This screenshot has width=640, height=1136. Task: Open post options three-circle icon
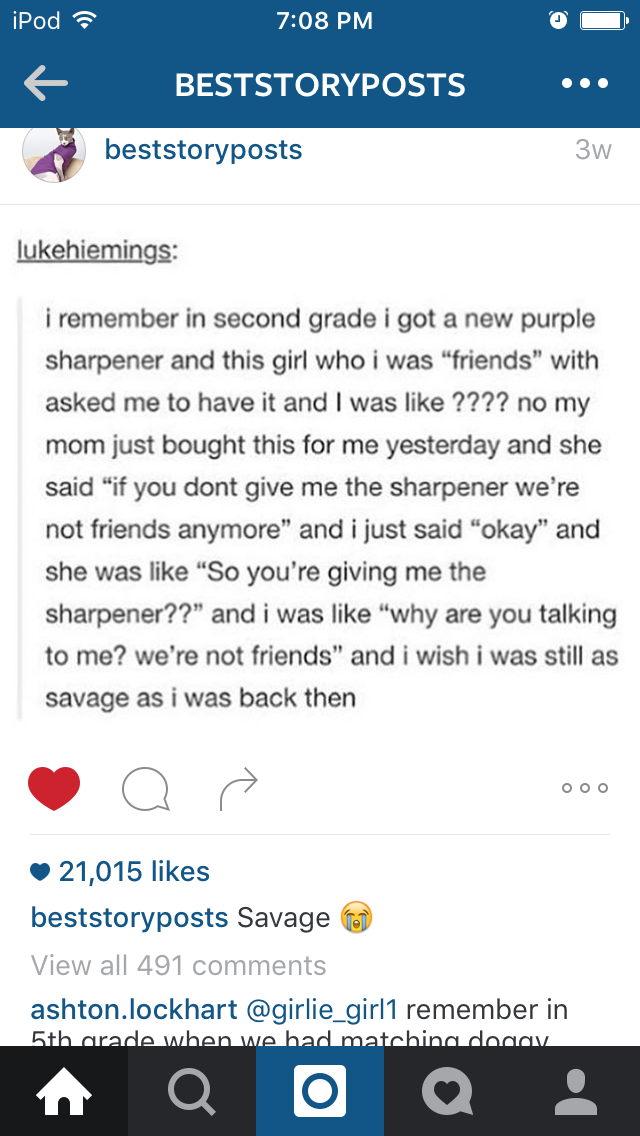[x=585, y=788]
